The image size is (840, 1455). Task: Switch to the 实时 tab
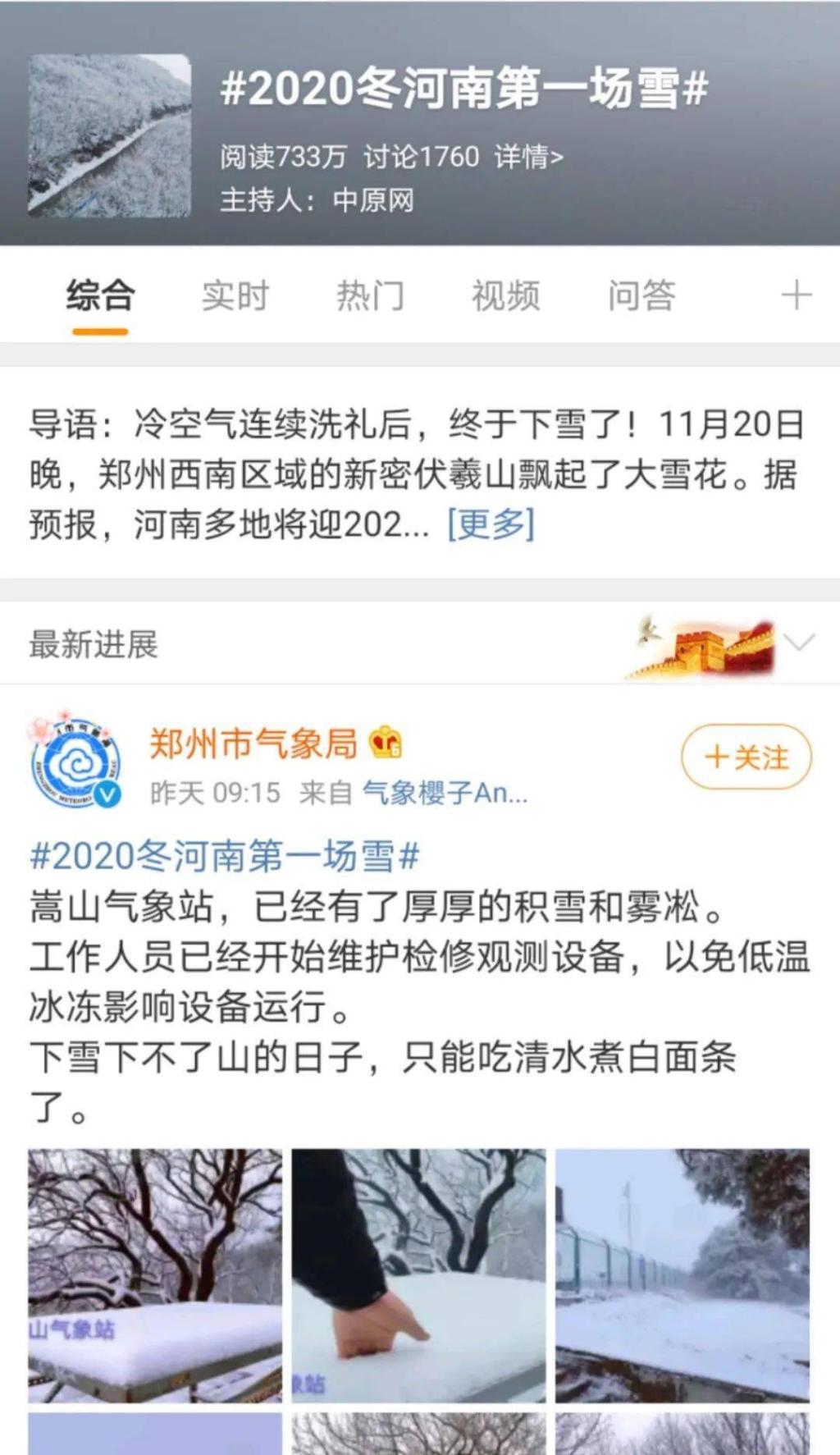[235, 295]
